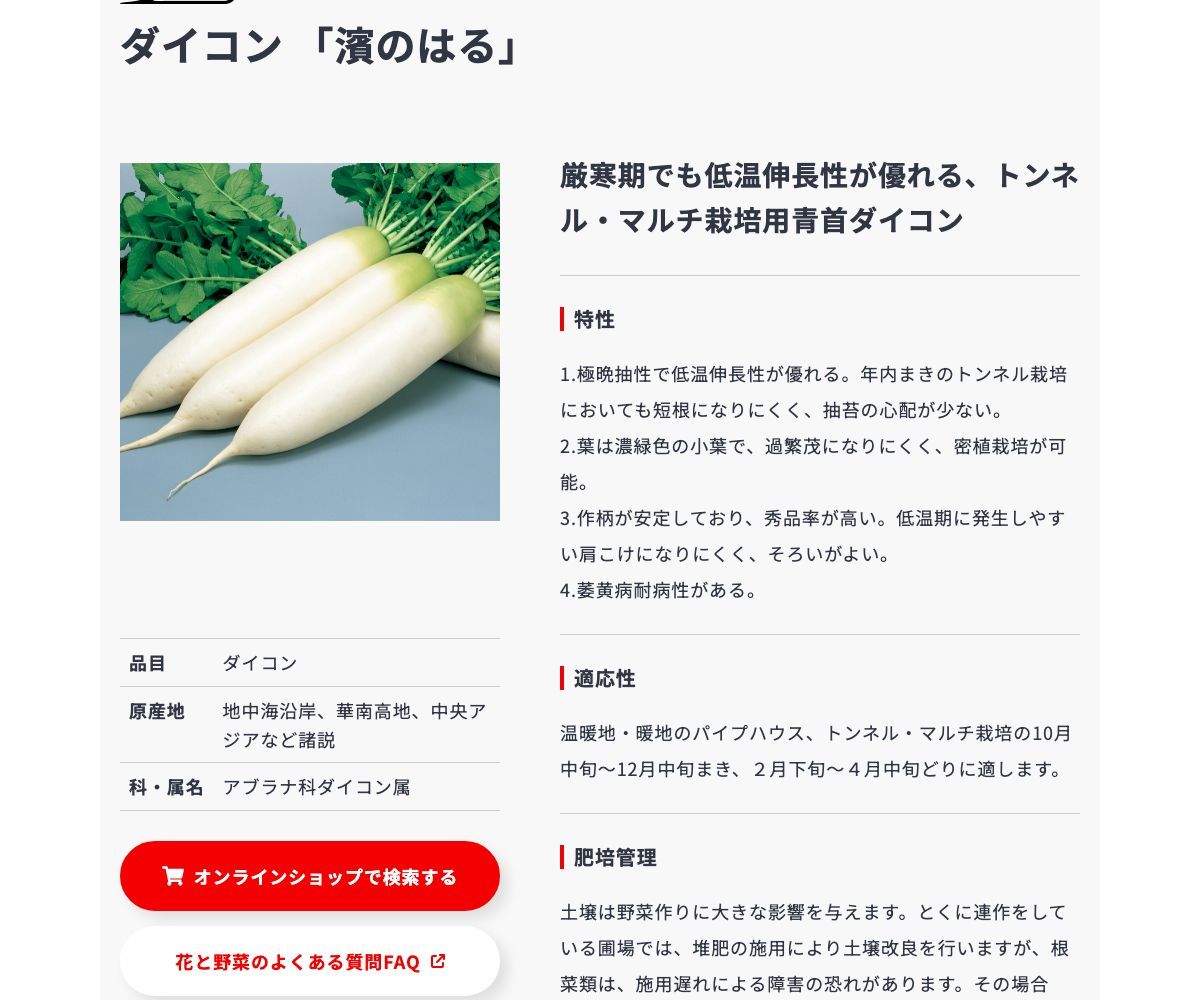Tap the red オンラインショップで検索する button
Screen dimensions: 1200x1000
point(310,876)
